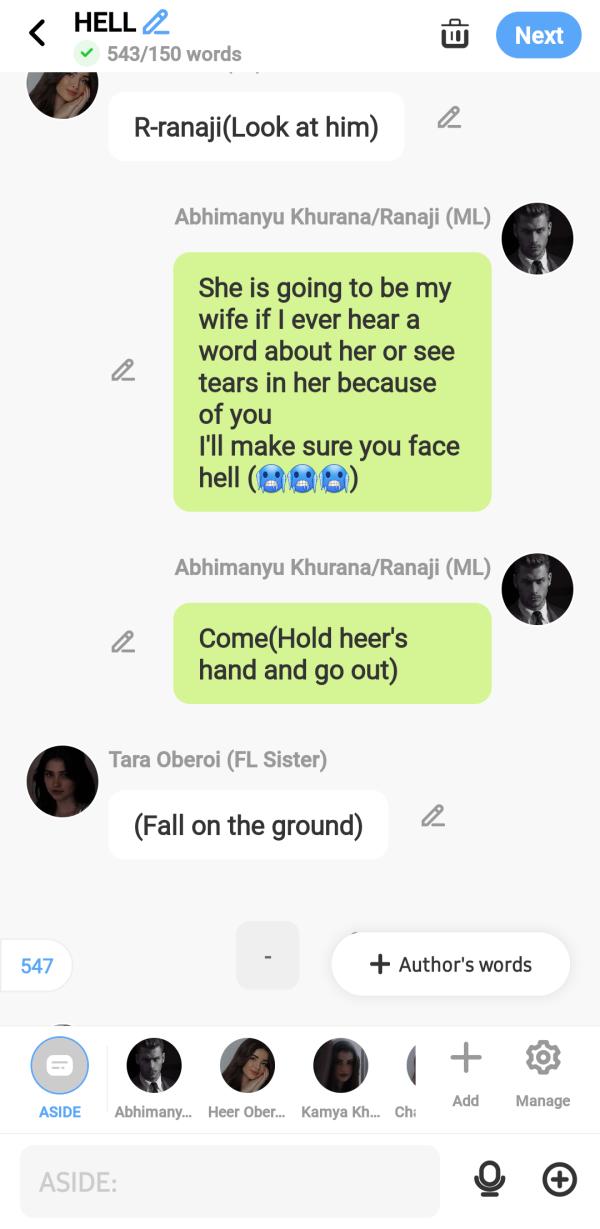Viewport: 600px width, 1229px height.
Task: Edit the '(Fall on the ground)' message
Action: pos(433,816)
